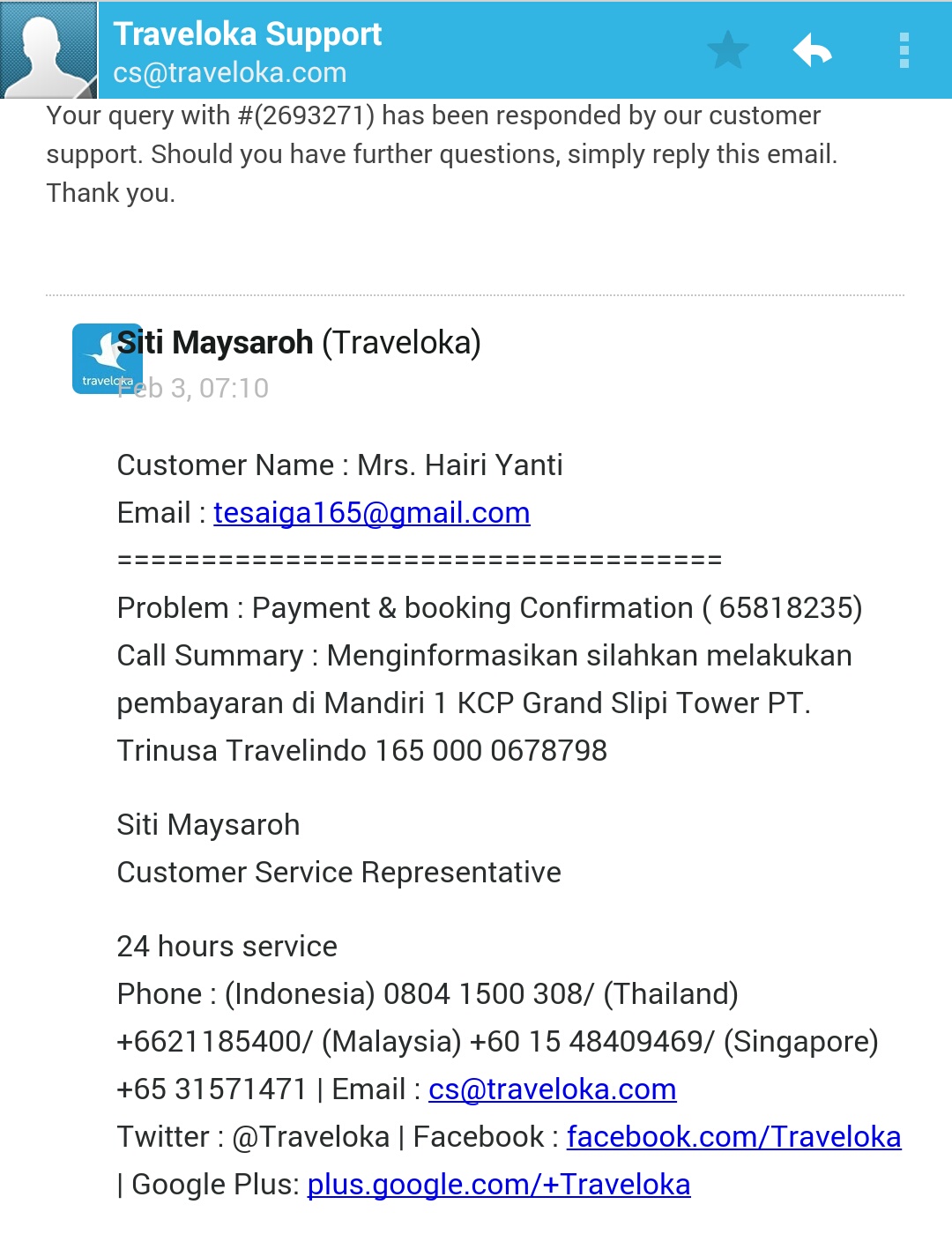
Task: Open plus.google.com/+Traveloka link
Action: click(498, 1185)
